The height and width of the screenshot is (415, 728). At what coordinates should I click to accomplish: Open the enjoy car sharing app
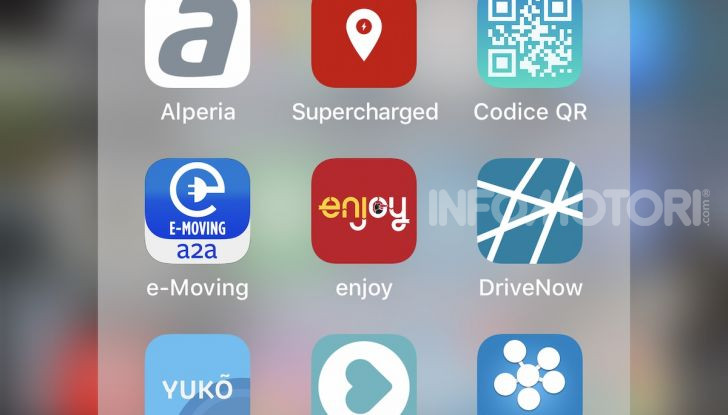[364, 211]
